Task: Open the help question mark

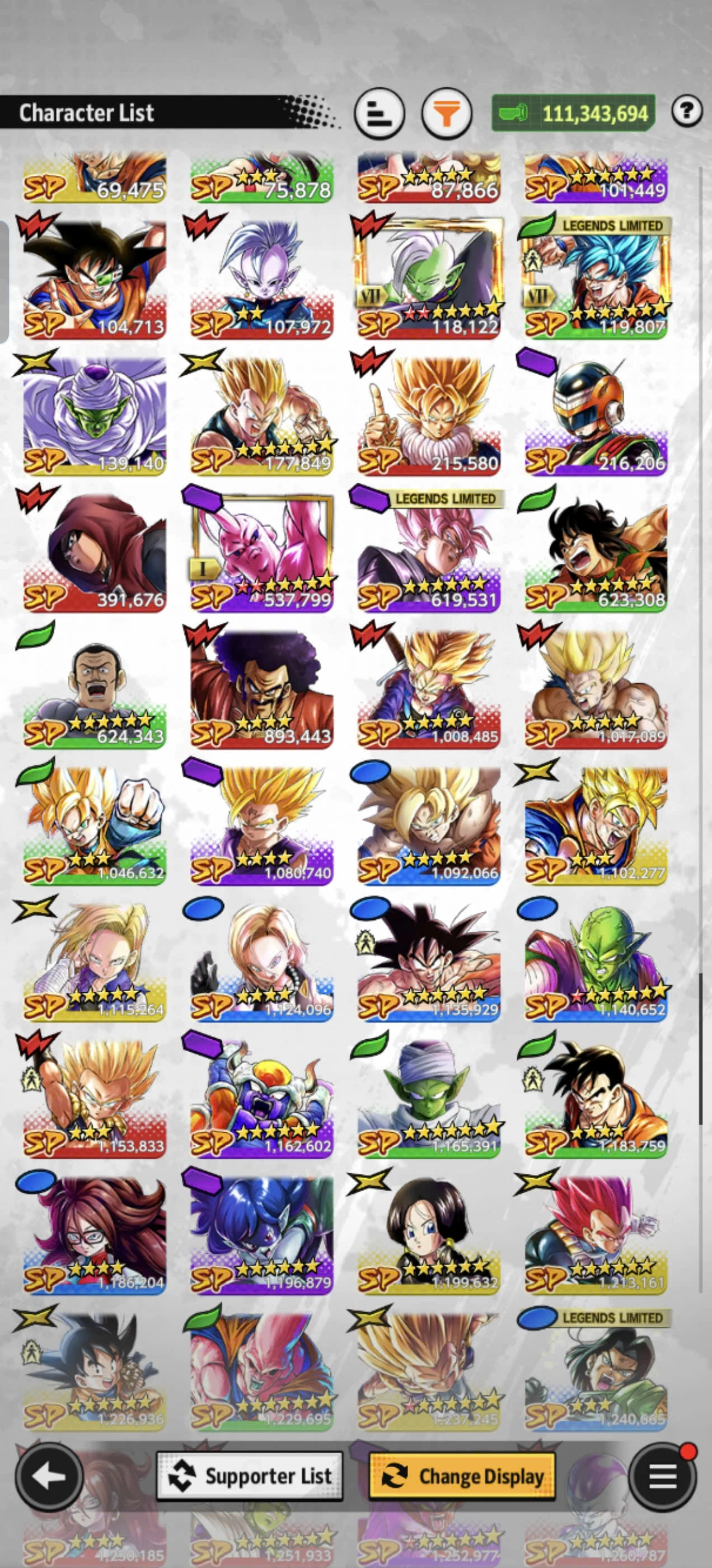Action: coord(687,111)
